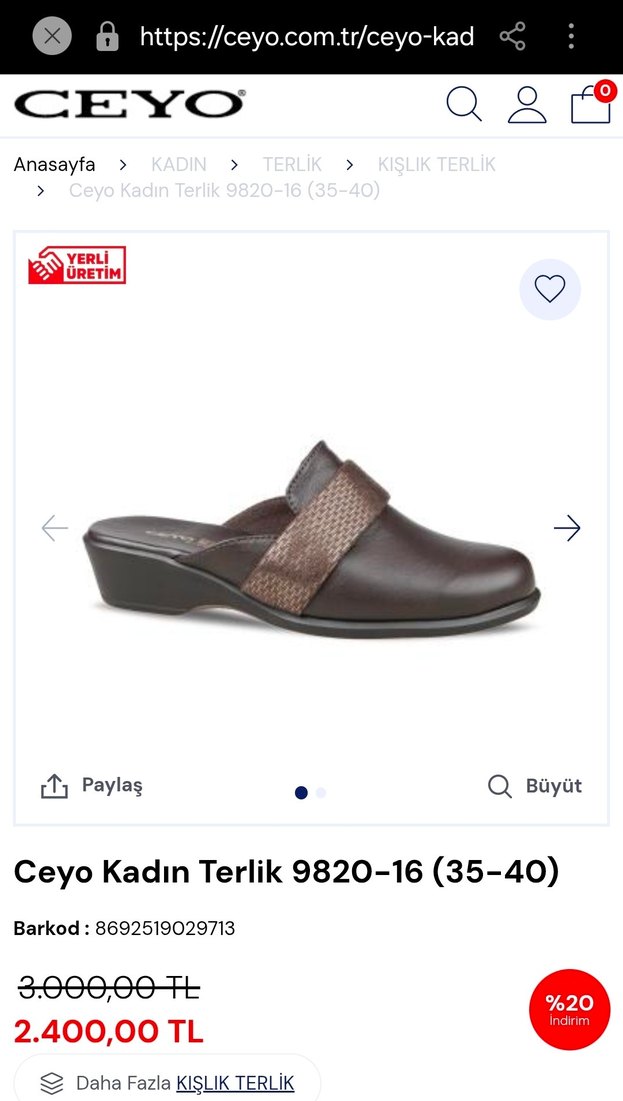Open the KADIN breadcrumb category
Screen dimensions: 623x1101
(178, 164)
